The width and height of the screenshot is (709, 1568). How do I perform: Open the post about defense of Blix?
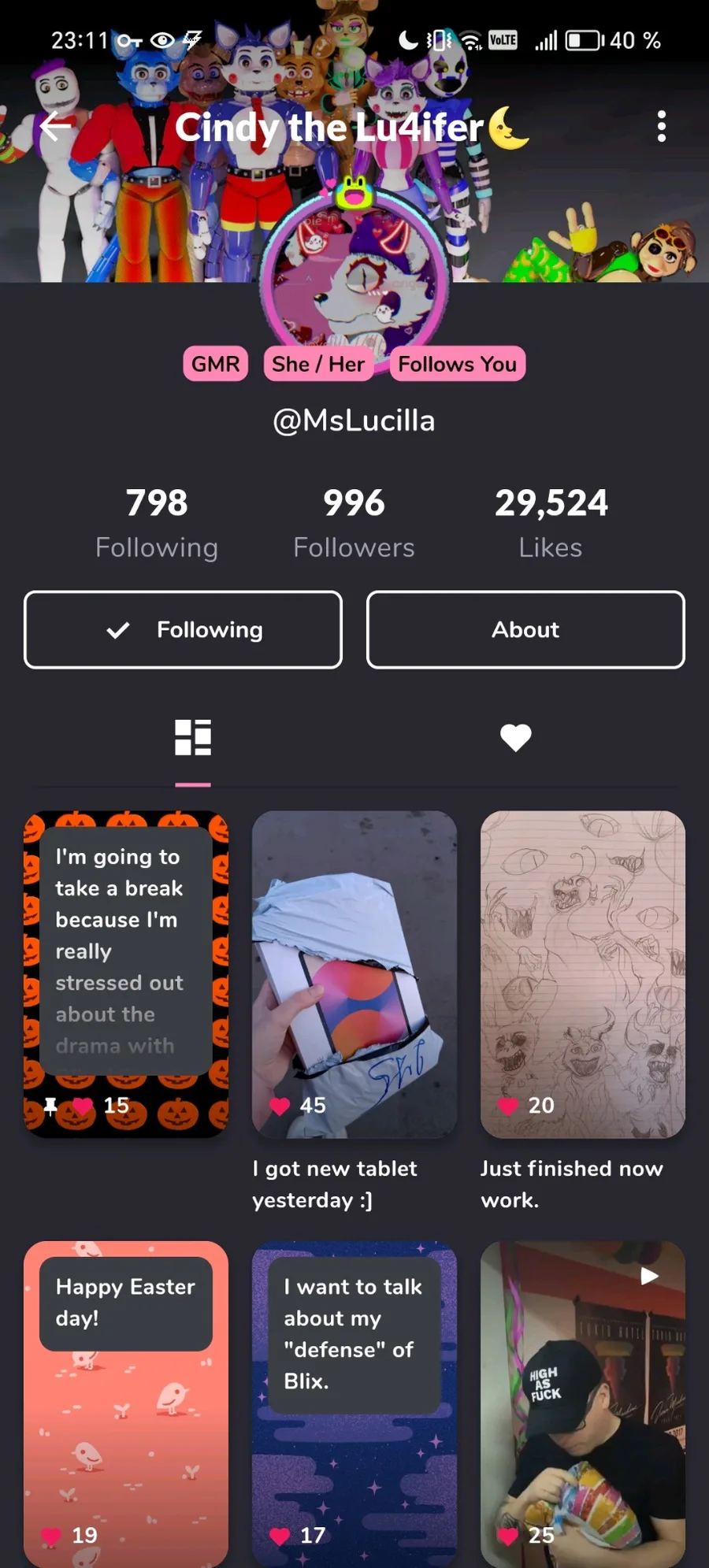pos(354,1404)
